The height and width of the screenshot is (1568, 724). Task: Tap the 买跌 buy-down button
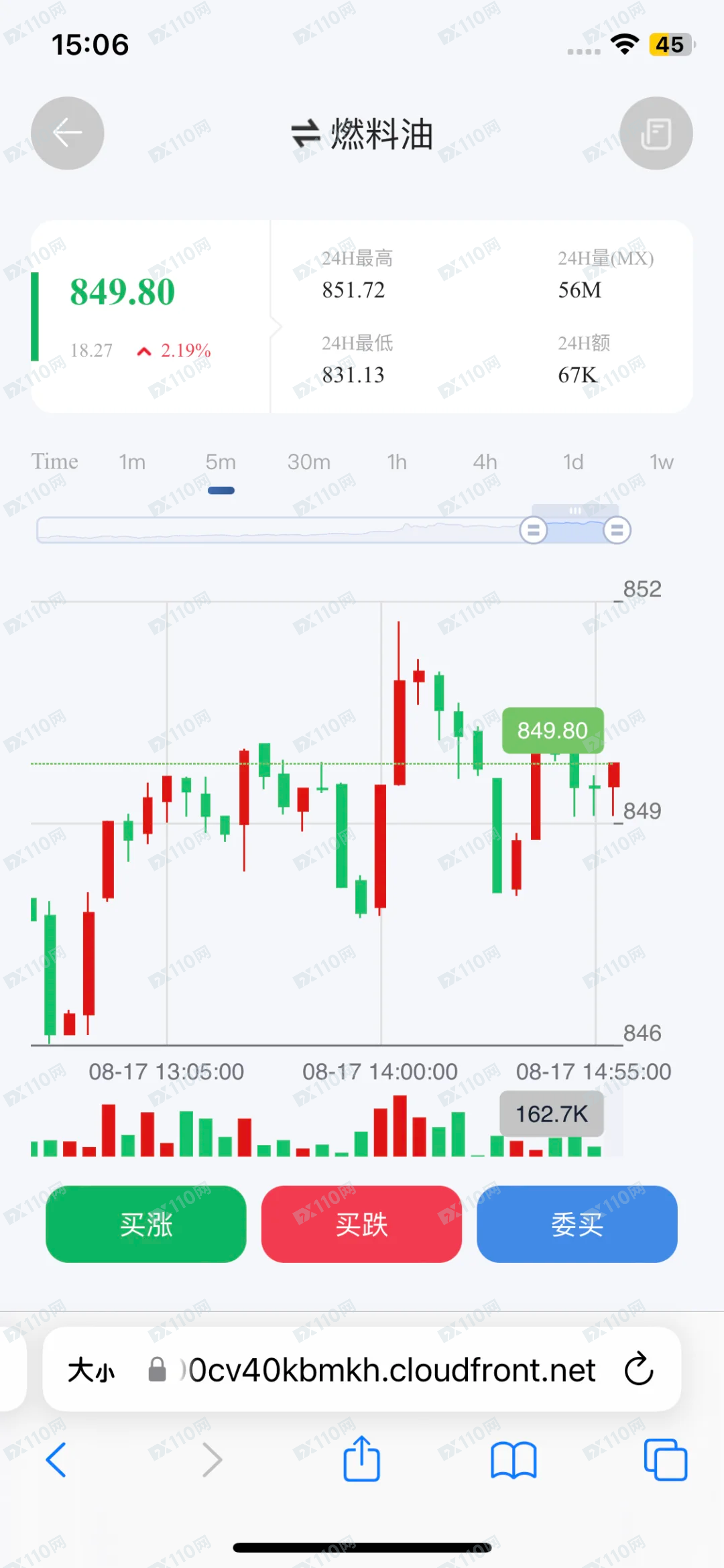coord(361,1224)
